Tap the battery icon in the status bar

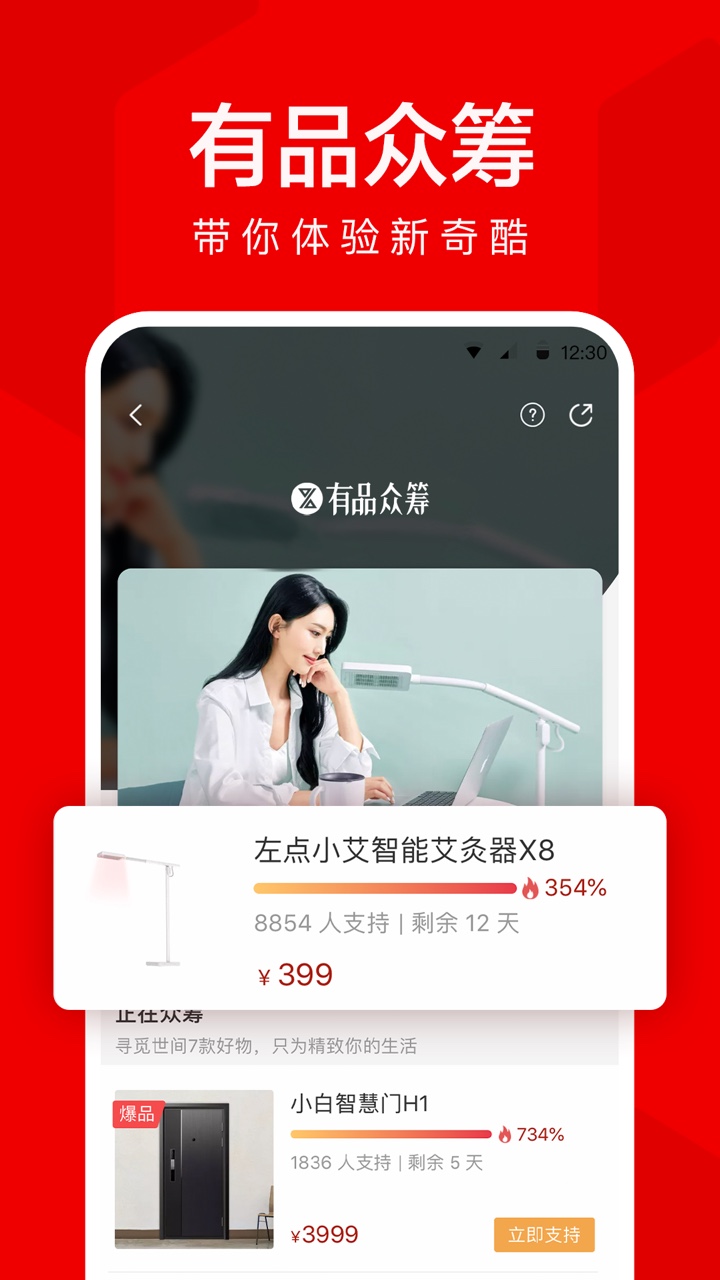click(542, 353)
